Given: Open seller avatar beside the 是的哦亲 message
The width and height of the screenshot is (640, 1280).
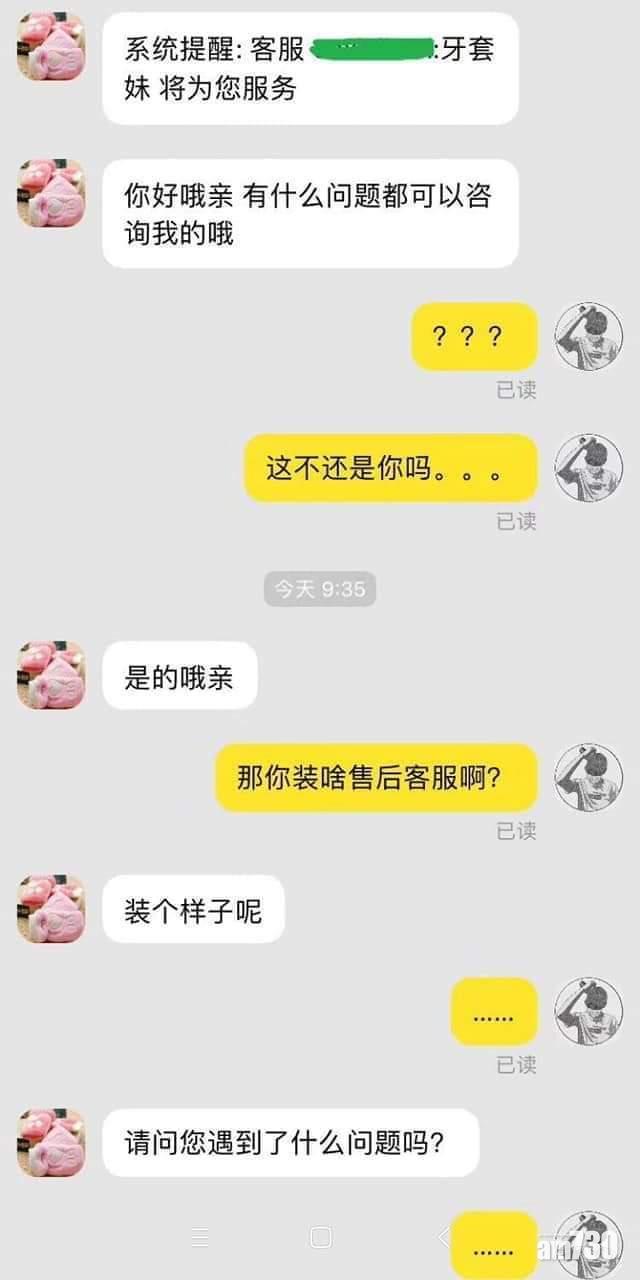Looking at the screenshot, I should click(51, 675).
